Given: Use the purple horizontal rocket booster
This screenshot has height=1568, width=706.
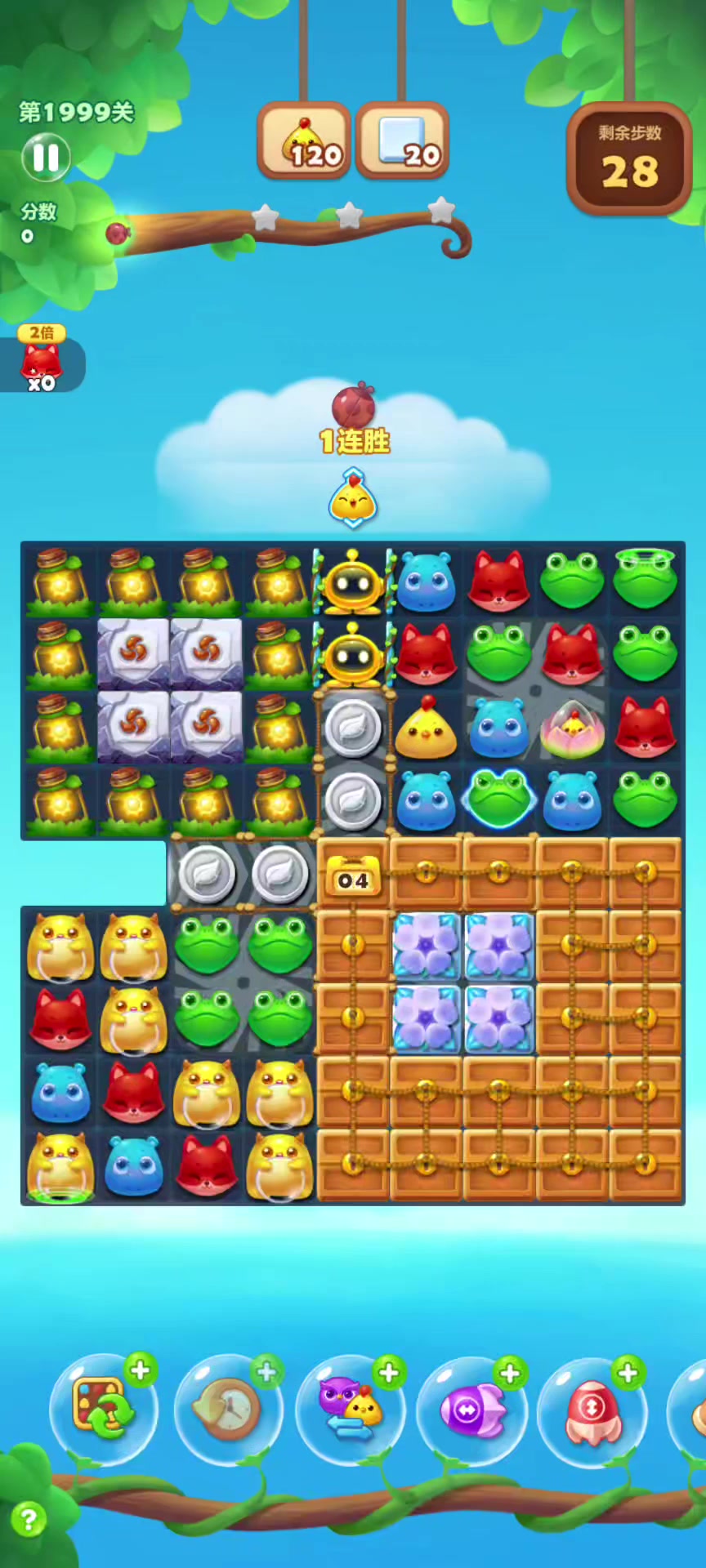Looking at the screenshot, I should click(472, 1408).
